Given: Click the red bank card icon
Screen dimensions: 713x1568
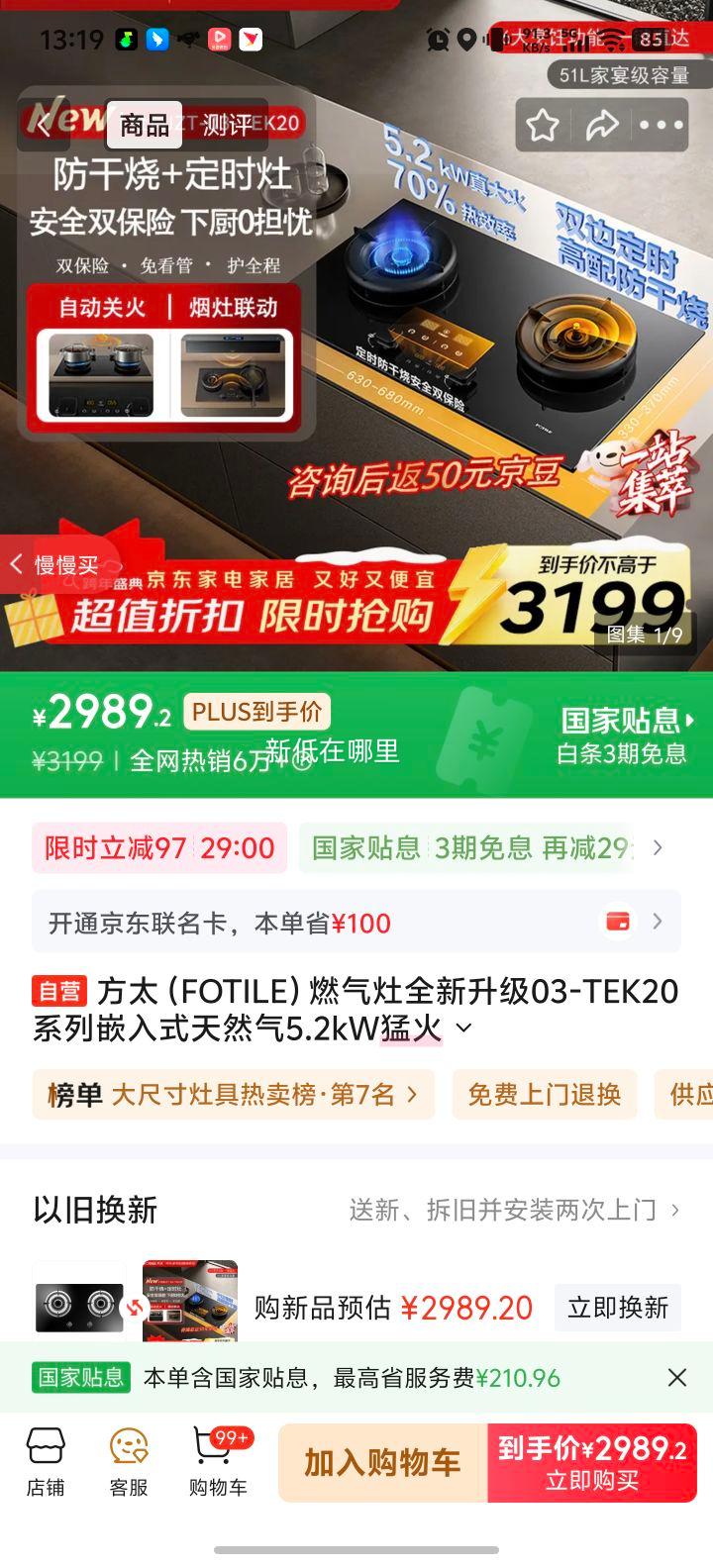Looking at the screenshot, I should click(x=619, y=921).
